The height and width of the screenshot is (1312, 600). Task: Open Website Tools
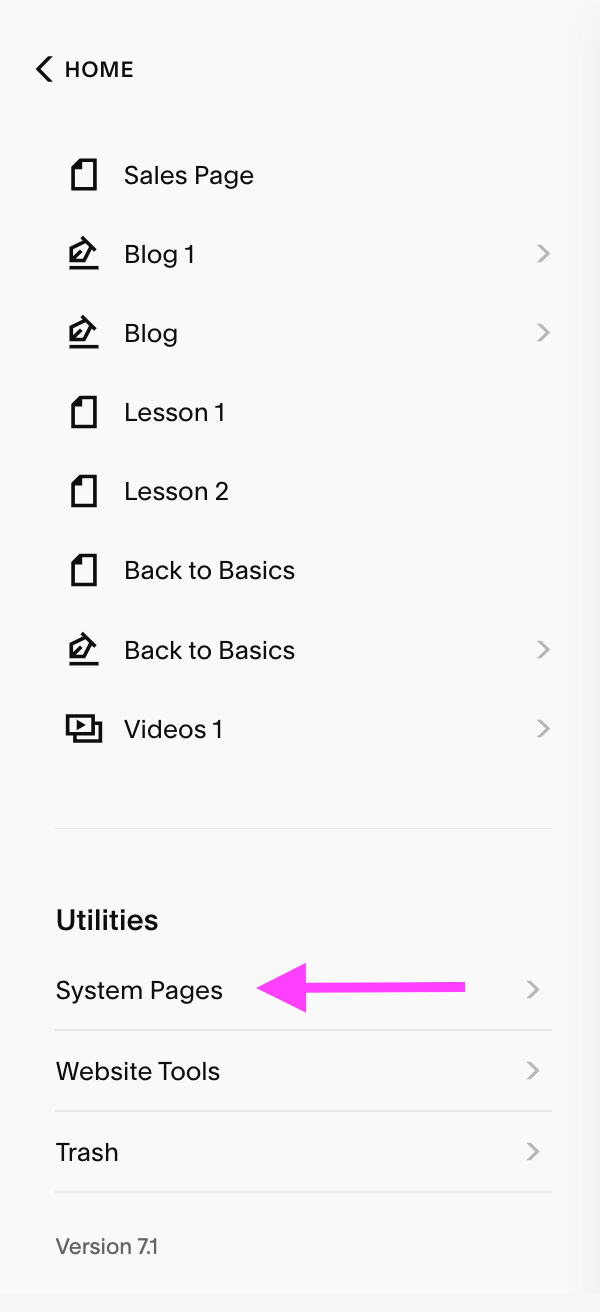pyautogui.click(x=303, y=1071)
